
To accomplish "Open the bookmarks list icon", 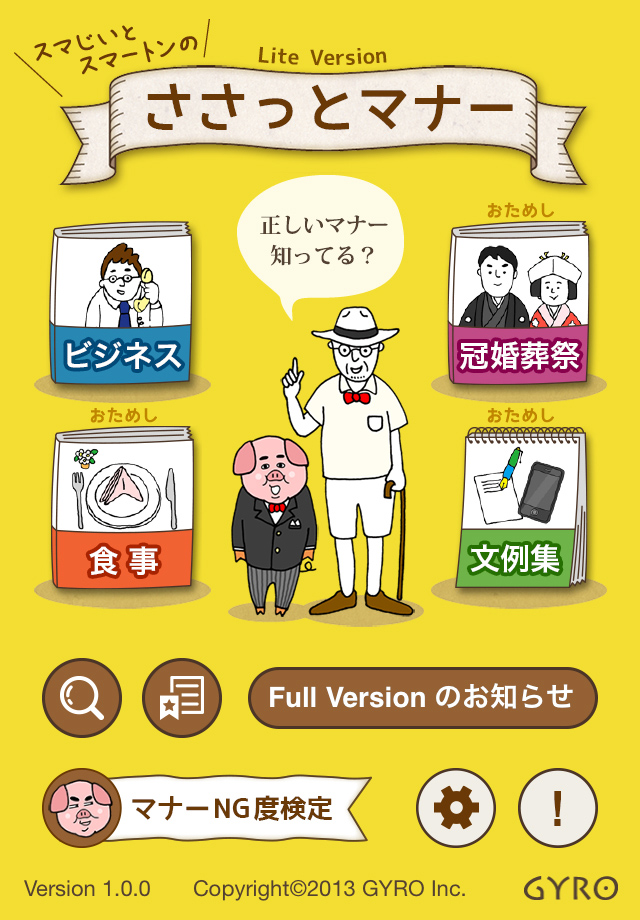I will pyautogui.click(x=182, y=698).
